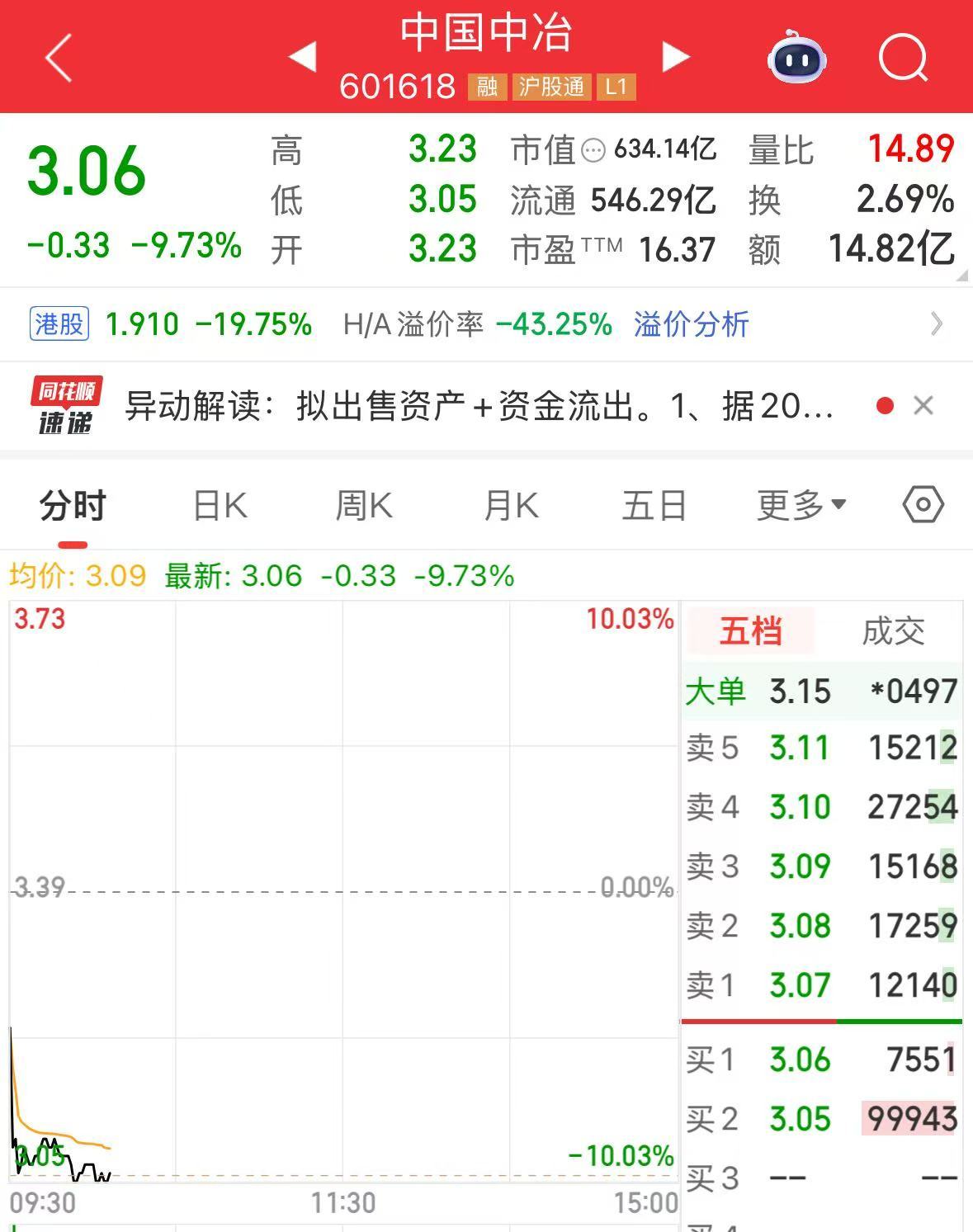The image size is (973, 1232).
Task: Switch to 周K chart
Action: pyautogui.click(x=364, y=505)
